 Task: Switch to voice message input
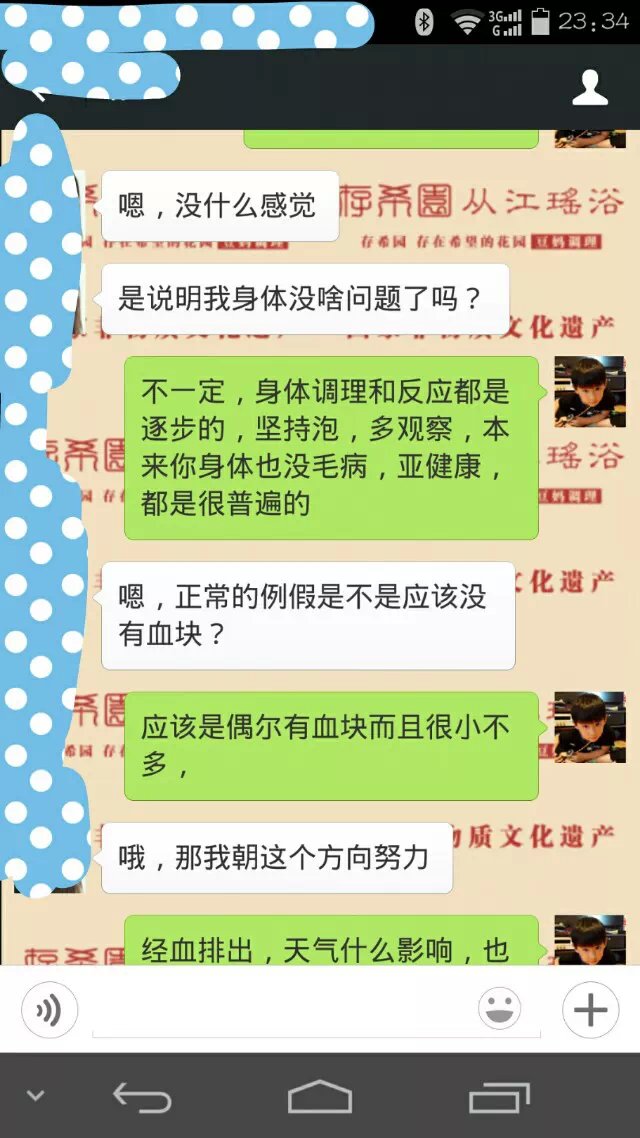[x=48, y=1011]
